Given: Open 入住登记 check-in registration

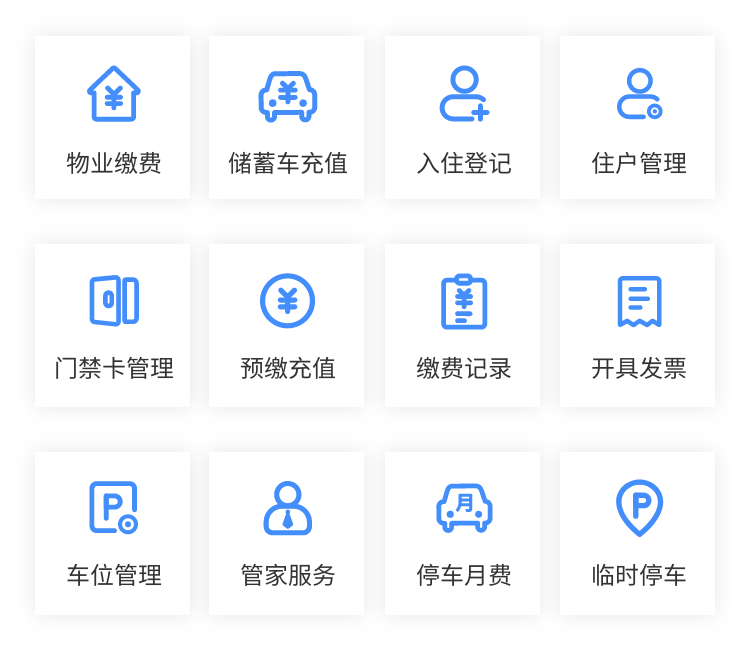Looking at the screenshot, I should click(x=462, y=118).
